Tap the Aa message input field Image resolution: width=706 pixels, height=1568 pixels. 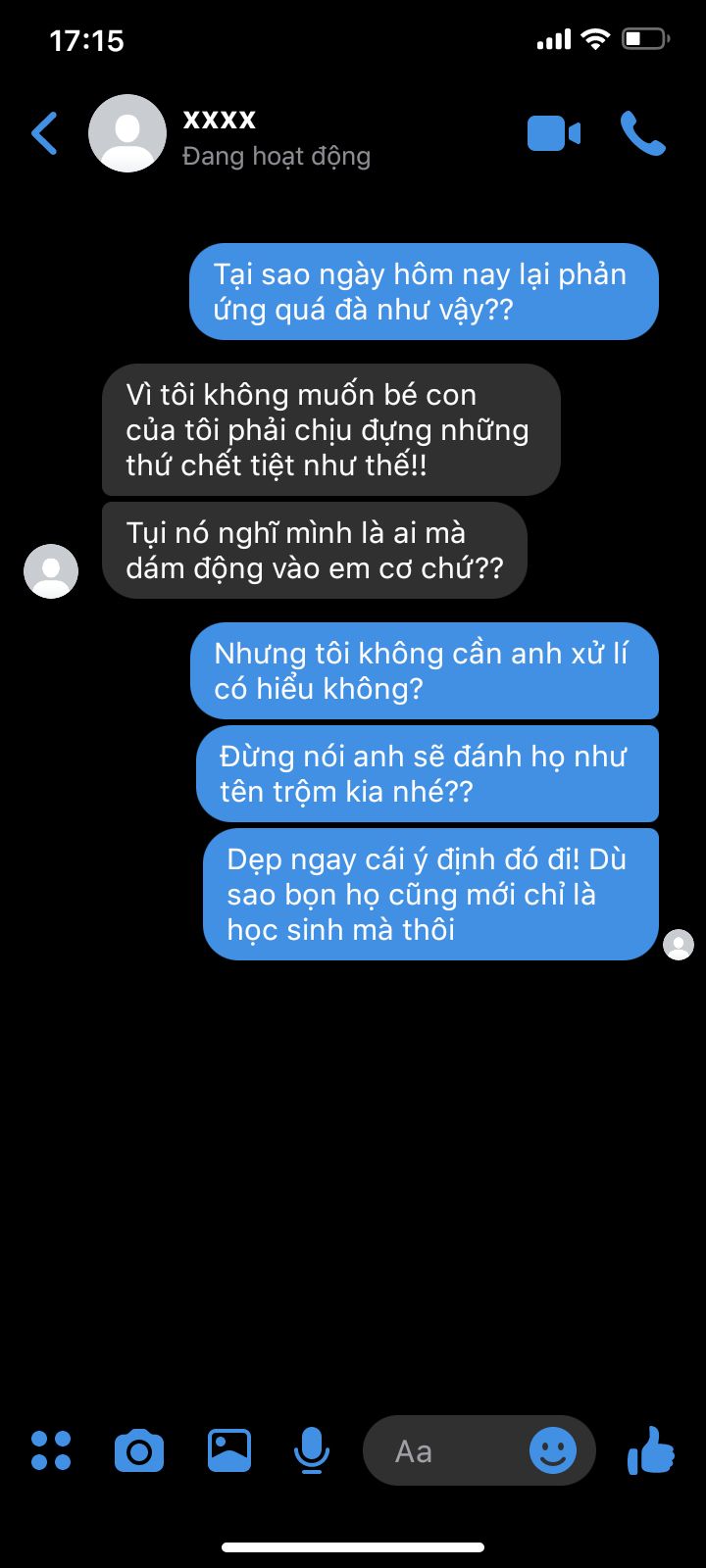[x=441, y=1450]
